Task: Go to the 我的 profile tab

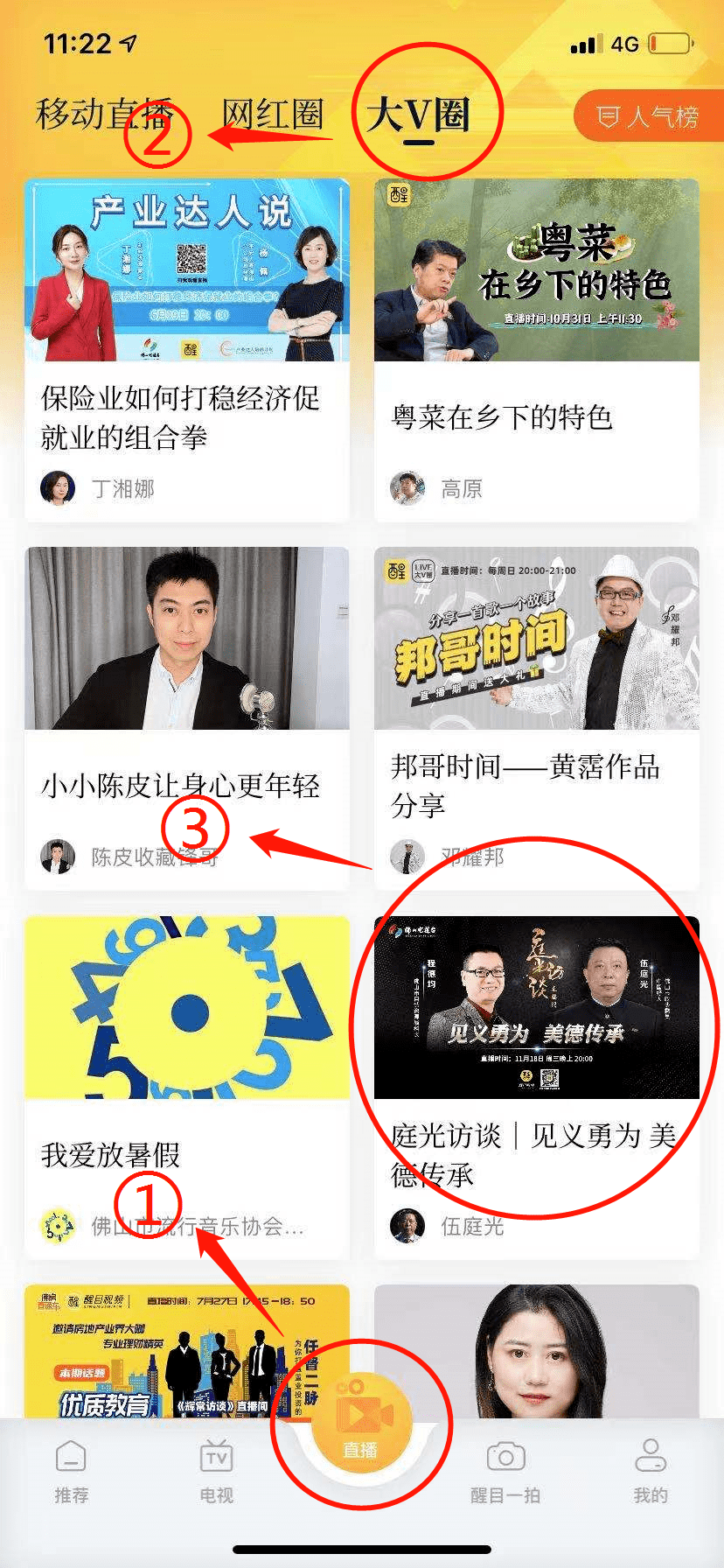Action: (x=651, y=1472)
